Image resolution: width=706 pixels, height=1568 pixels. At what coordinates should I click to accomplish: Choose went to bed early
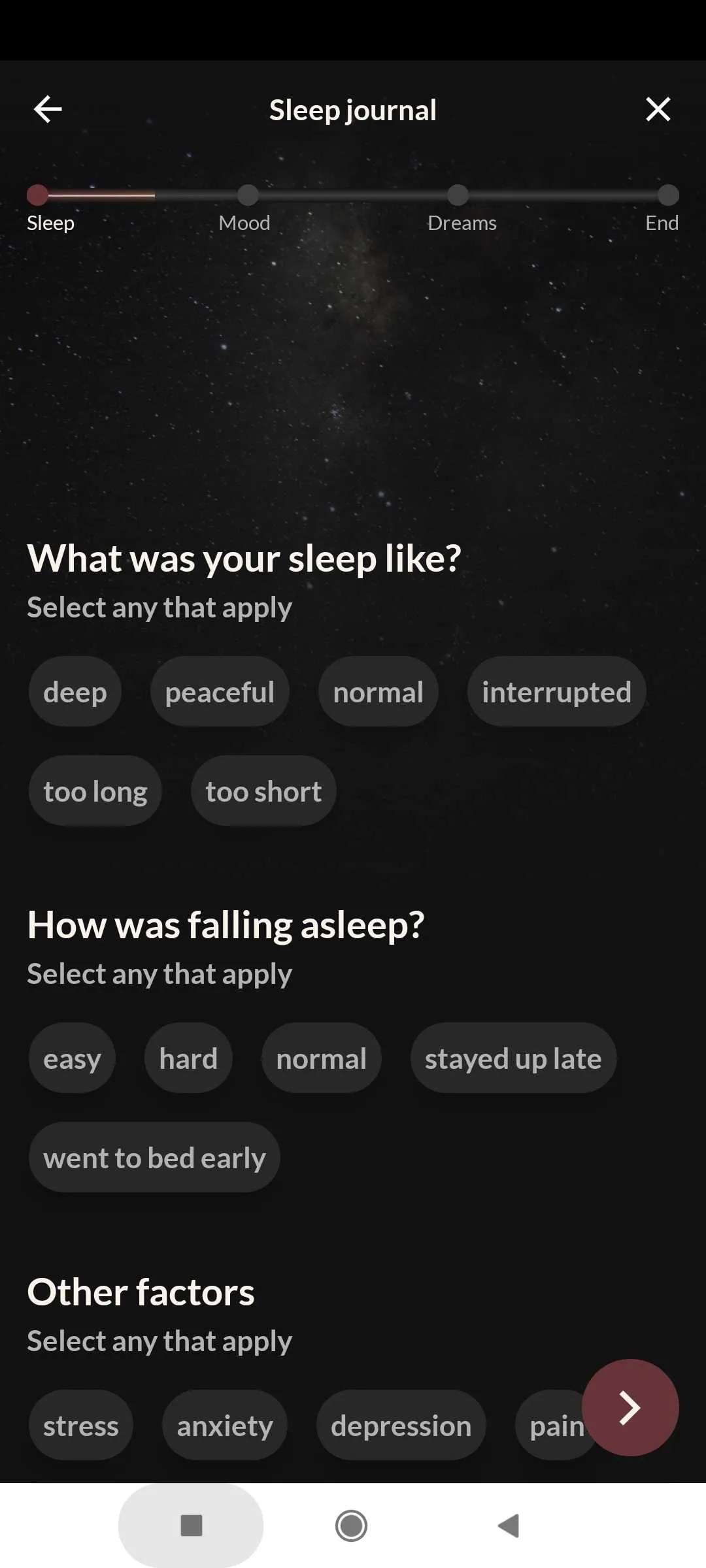click(154, 1158)
